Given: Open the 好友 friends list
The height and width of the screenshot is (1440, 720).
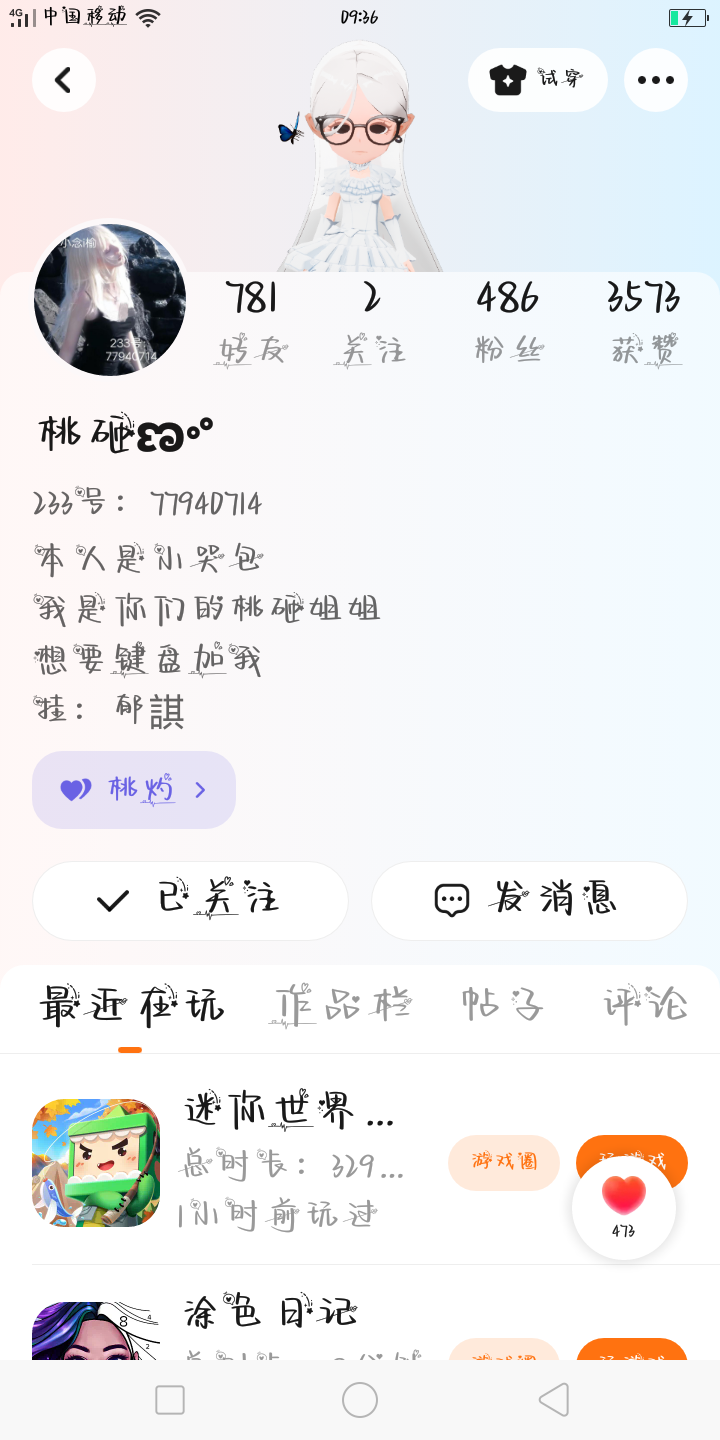Looking at the screenshot, I should click(251, 322).
